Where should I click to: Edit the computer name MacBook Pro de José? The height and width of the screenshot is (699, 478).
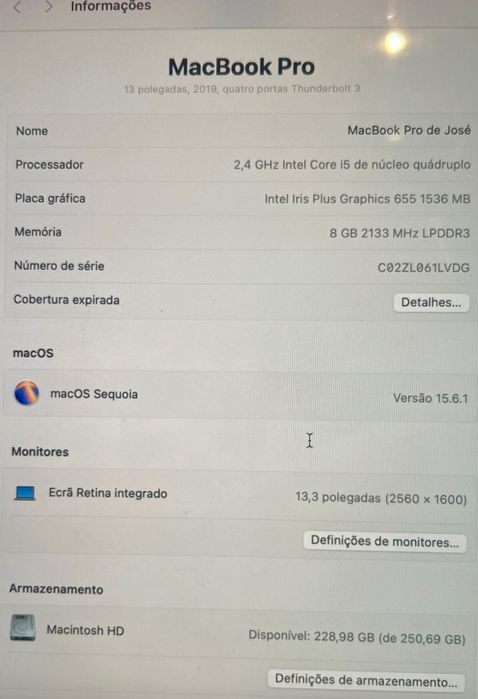pos(409,131)
